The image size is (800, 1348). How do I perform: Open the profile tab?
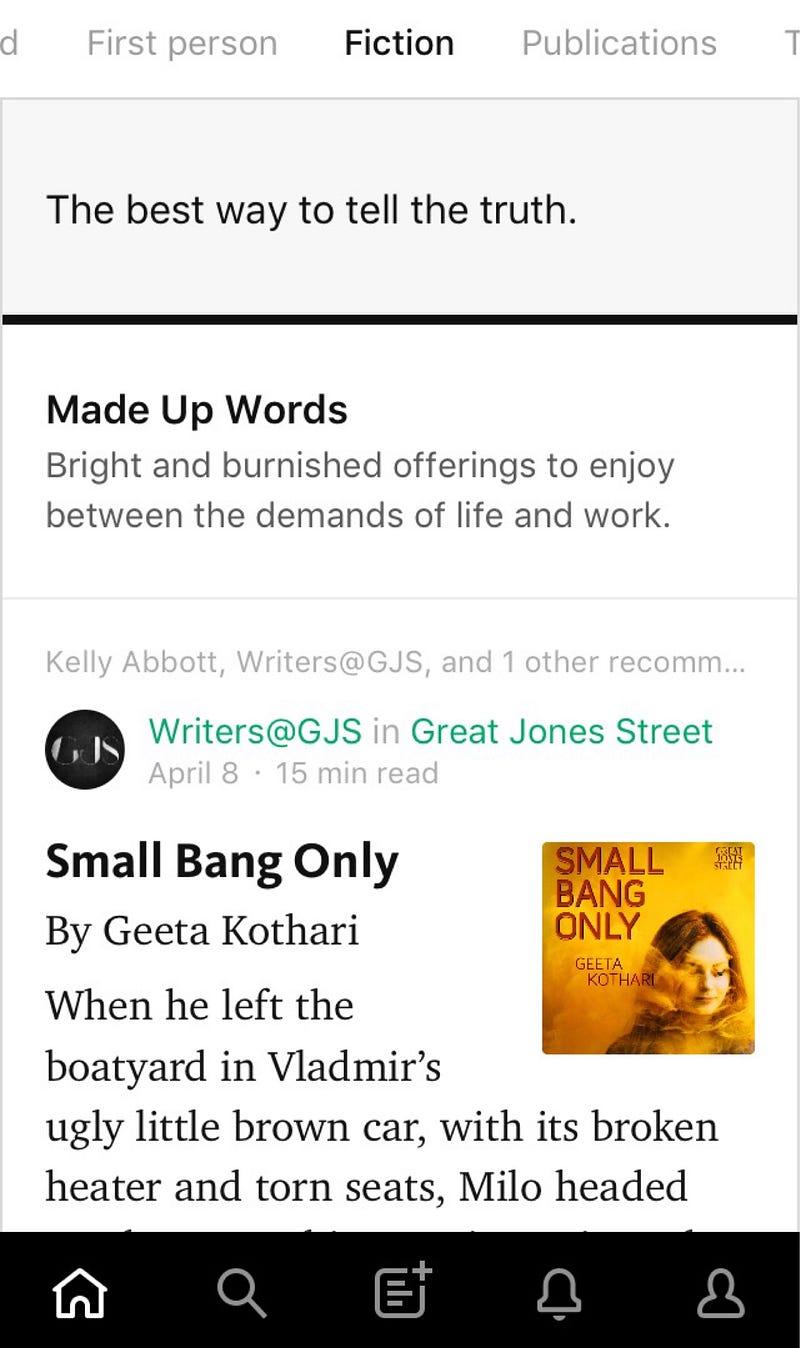pyautogui.click(x=720, y=1292)
